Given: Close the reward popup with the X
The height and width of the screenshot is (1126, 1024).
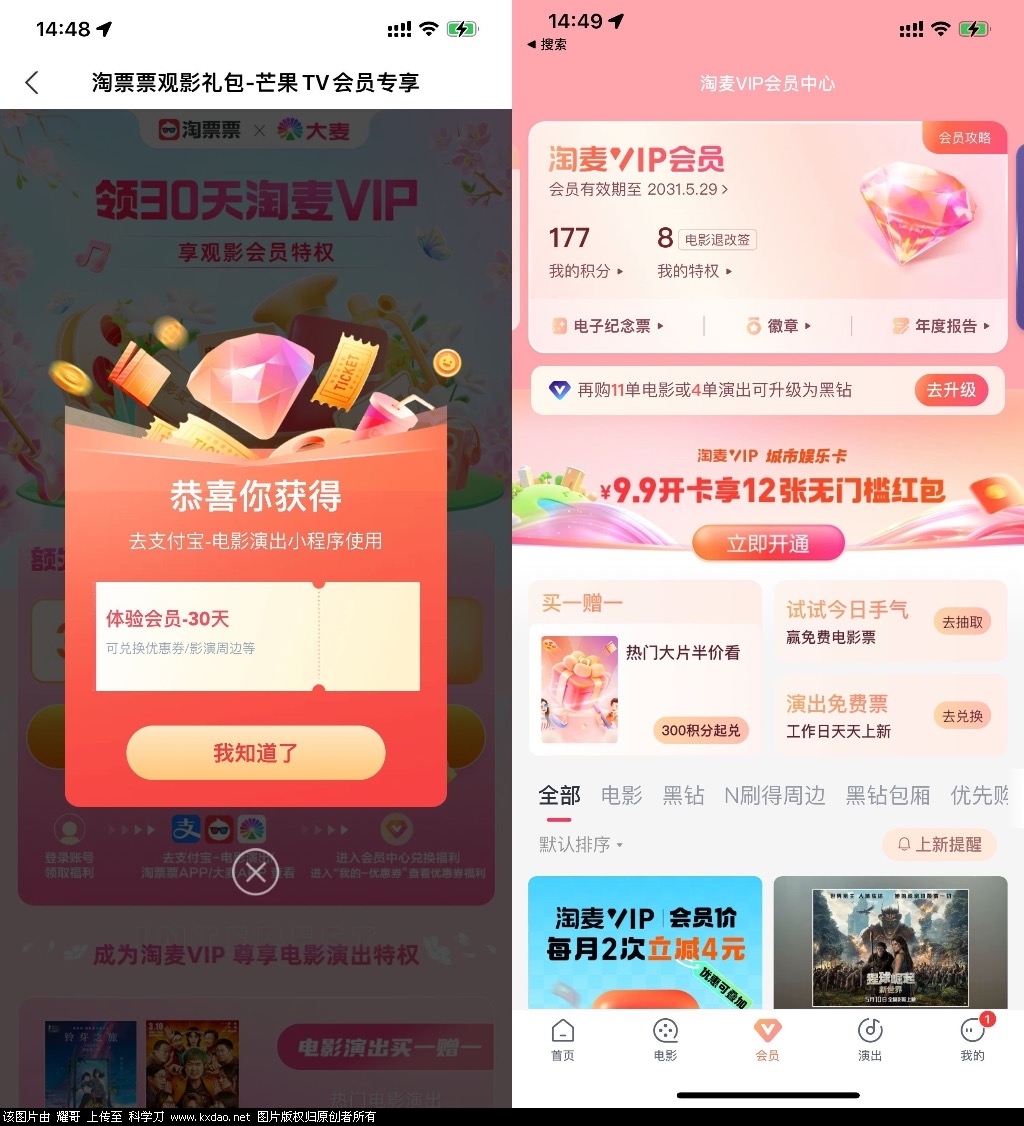Looking at the screenshot, I should tap(256, 872).
